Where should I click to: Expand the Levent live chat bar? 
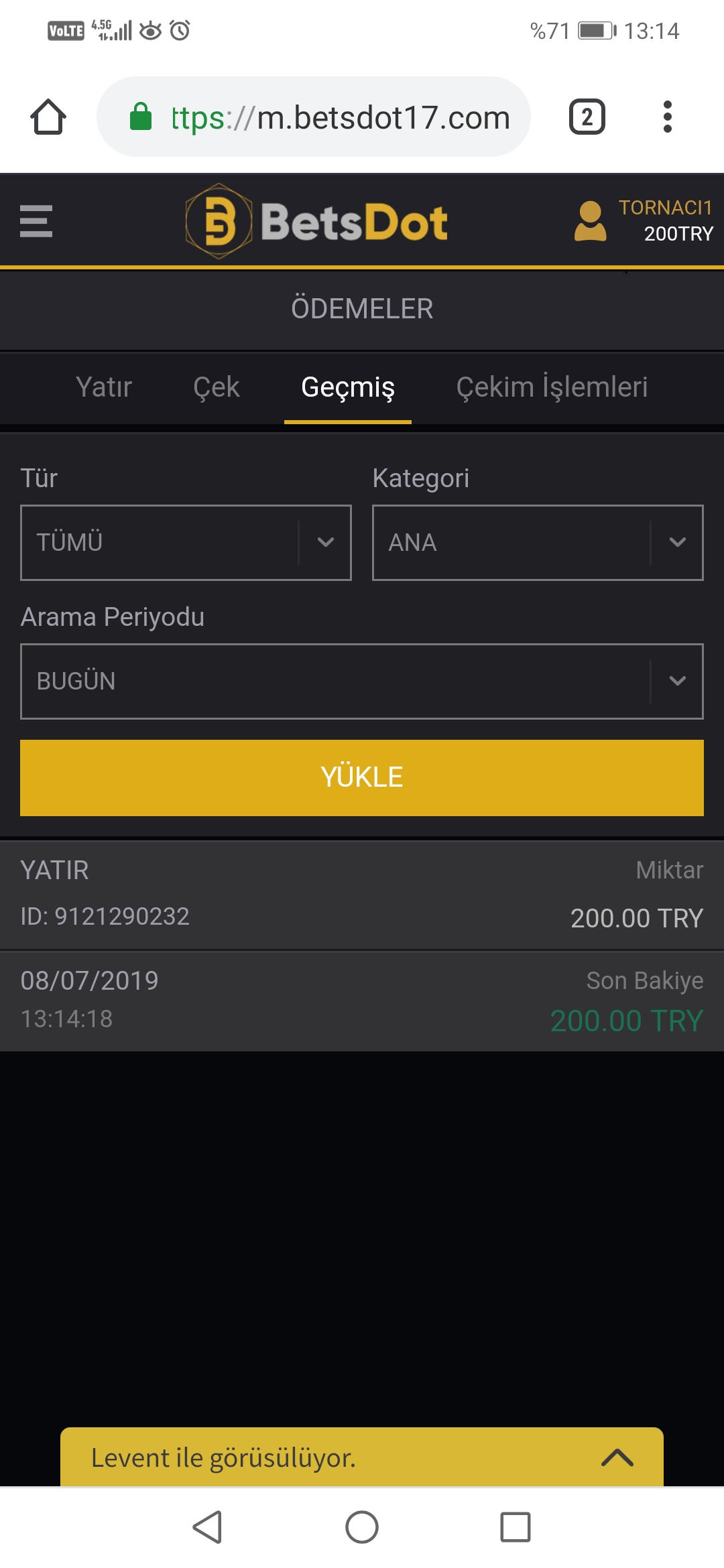click(362, 1457)
